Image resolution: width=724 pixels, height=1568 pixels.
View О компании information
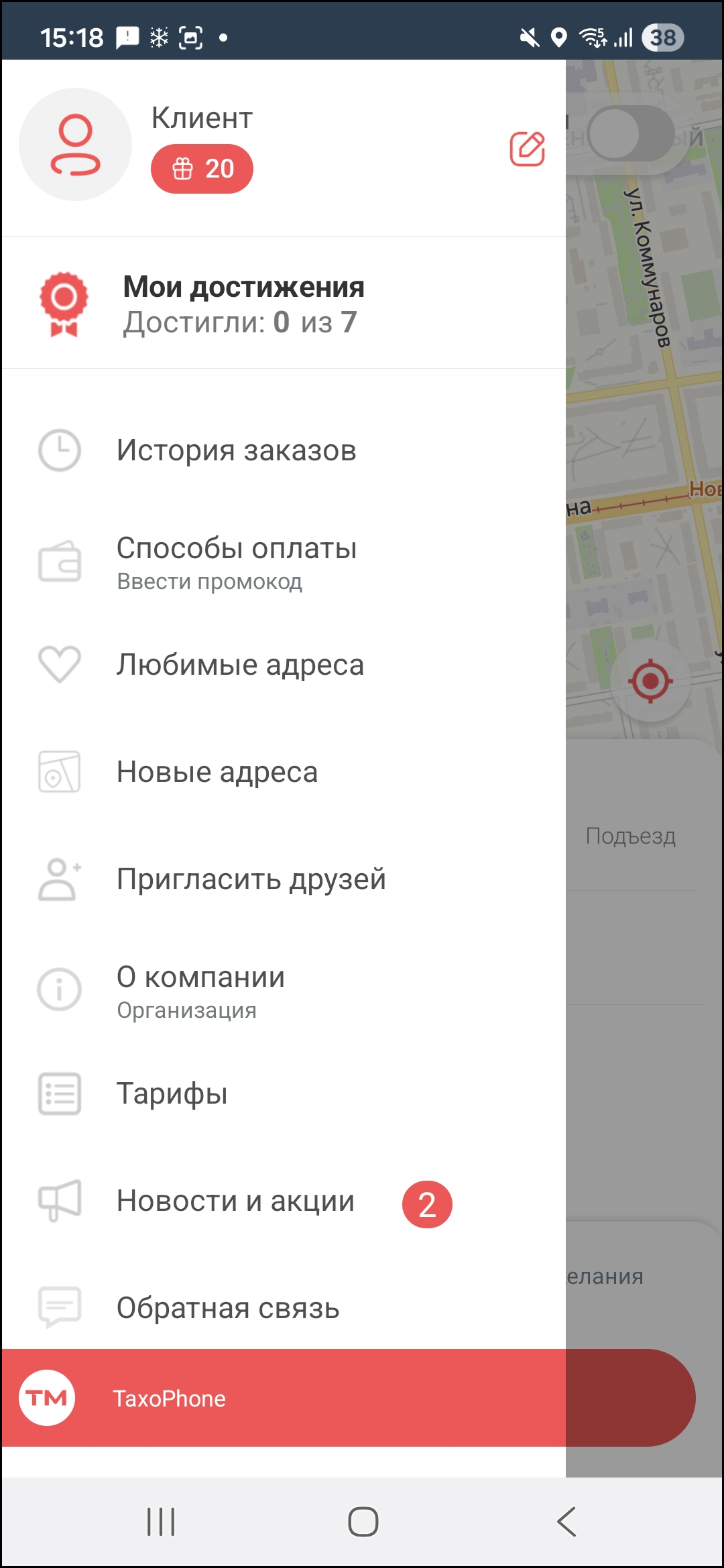200,990
